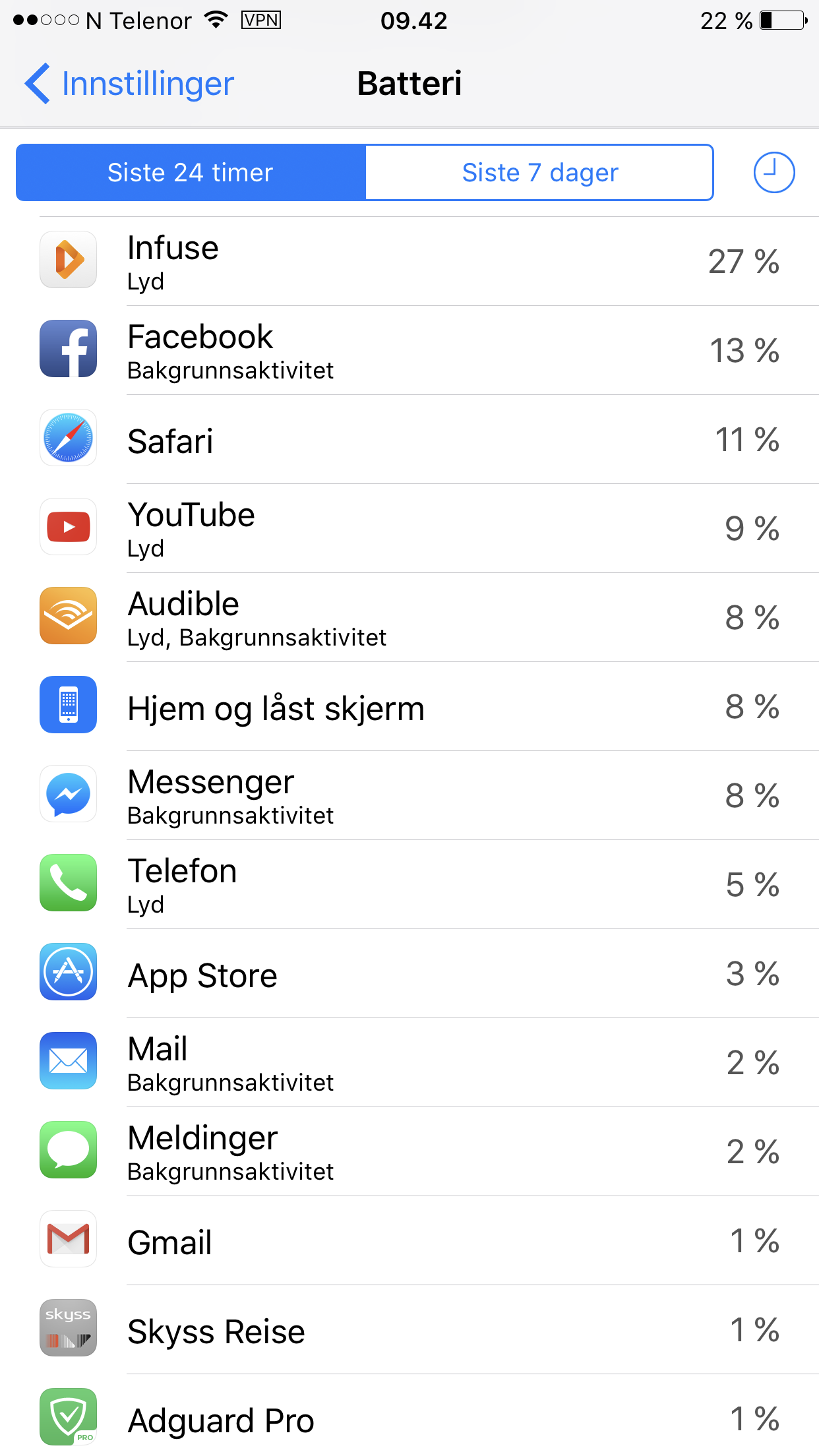
Task: Select the Meldinger row
Action: pyautogui.click(x=409, y=1151)
